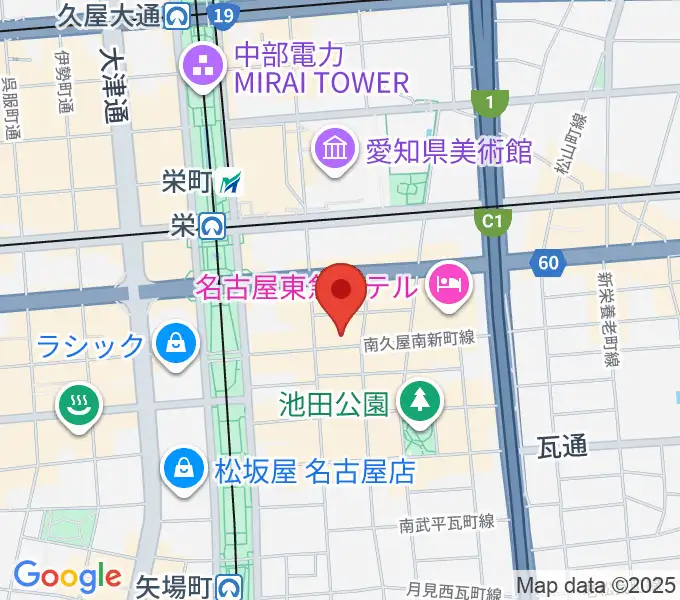
Task: Select the ラシック shopping marker
Action: pyautogui.click(x=175, y=346)
